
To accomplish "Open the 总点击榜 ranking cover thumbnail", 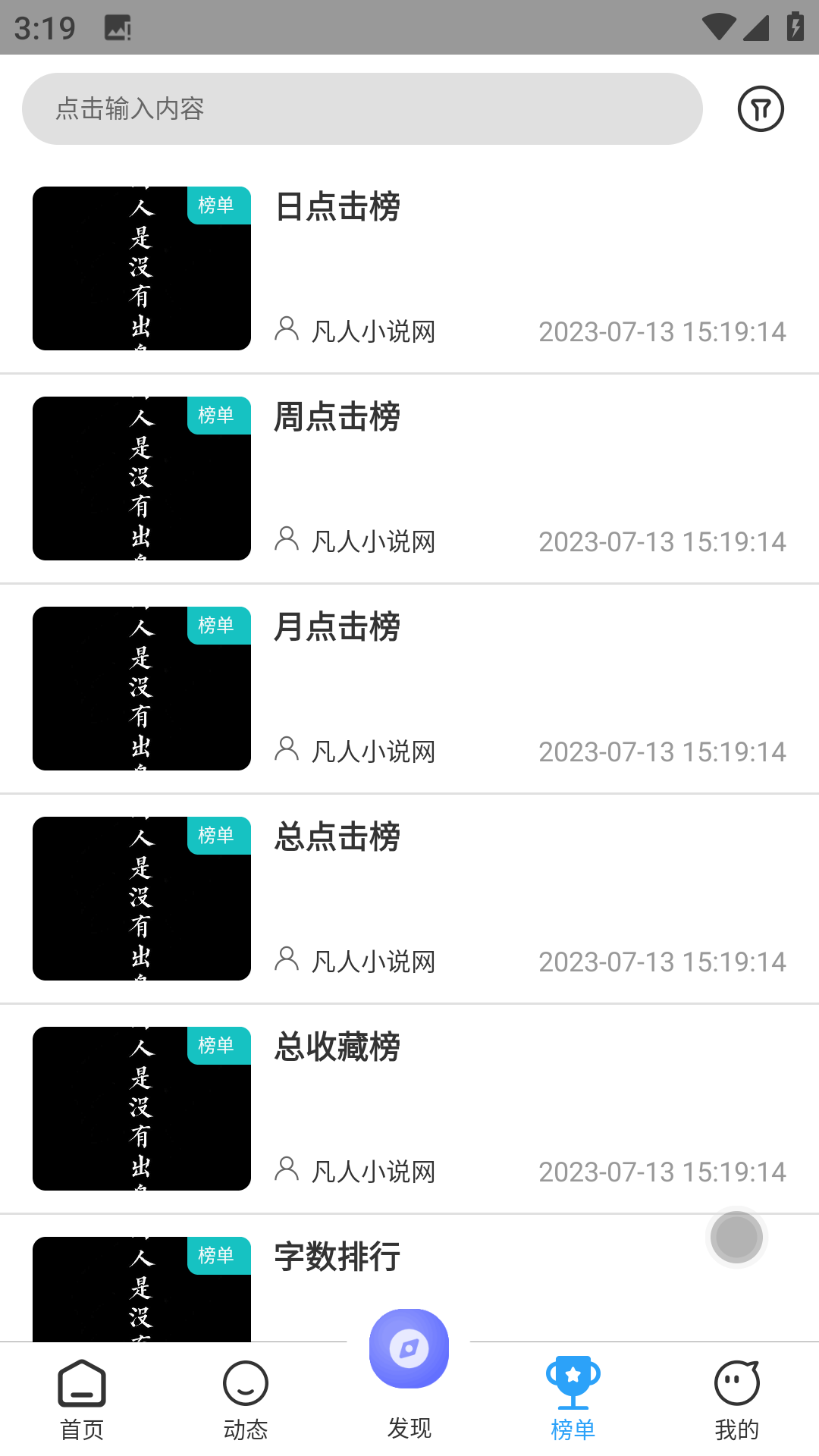I will pyautogui.click(x=141, y=899).
